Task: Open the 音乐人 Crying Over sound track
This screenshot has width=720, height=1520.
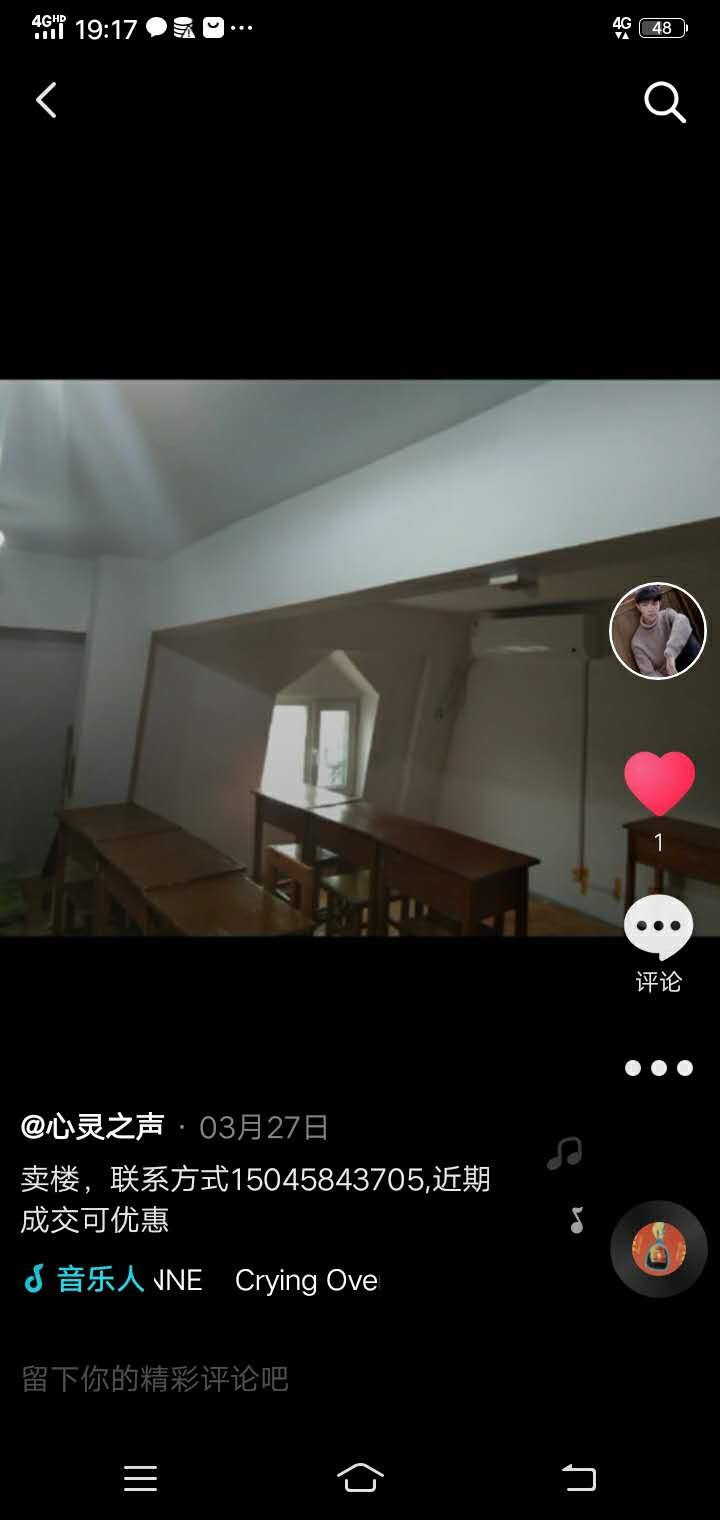Action: click(200, 1280)
